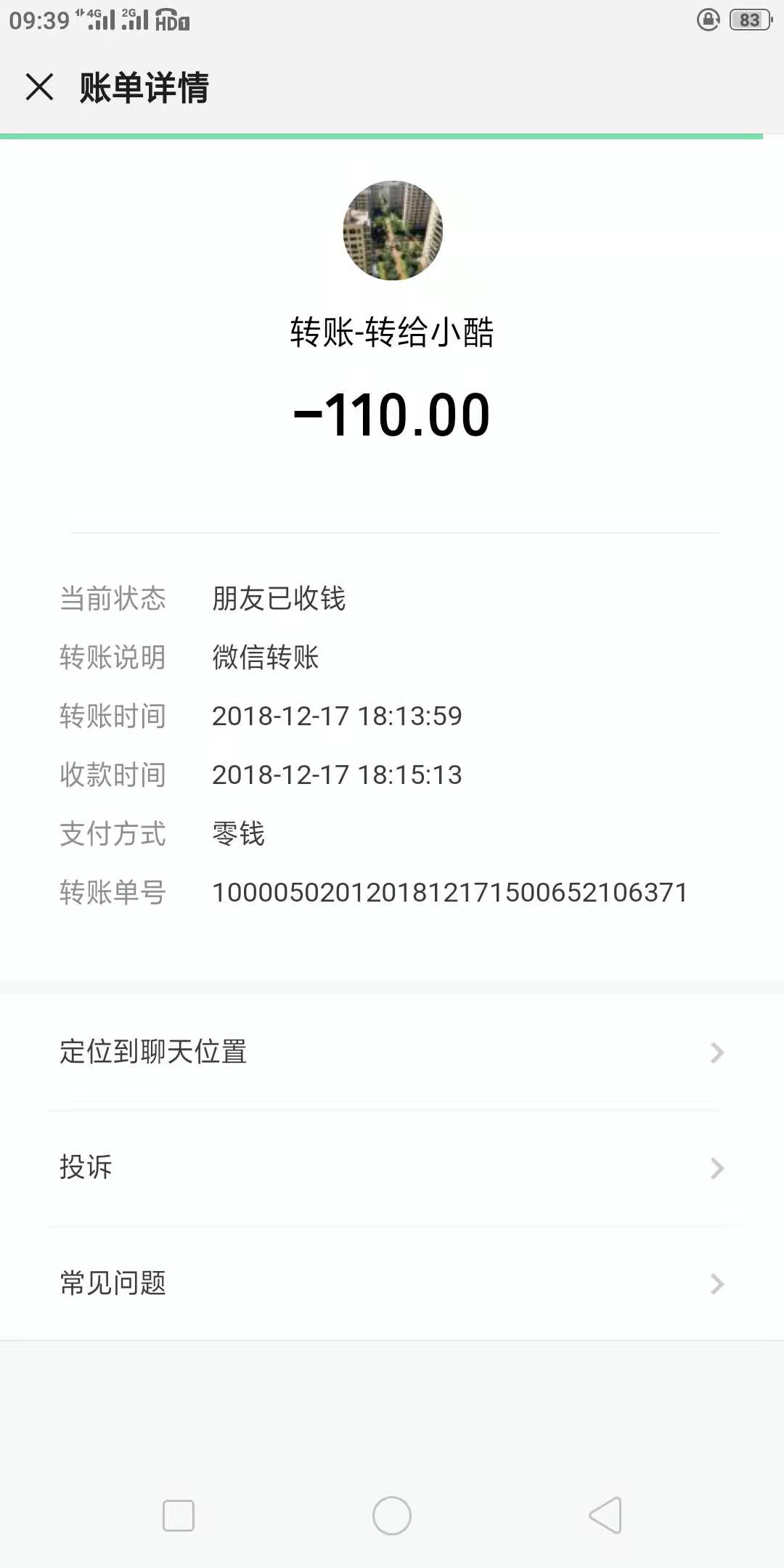Viewport: 784px width, 1568px height.
Task: Tap the Android back triangle button
Action: click(606, 1516)
